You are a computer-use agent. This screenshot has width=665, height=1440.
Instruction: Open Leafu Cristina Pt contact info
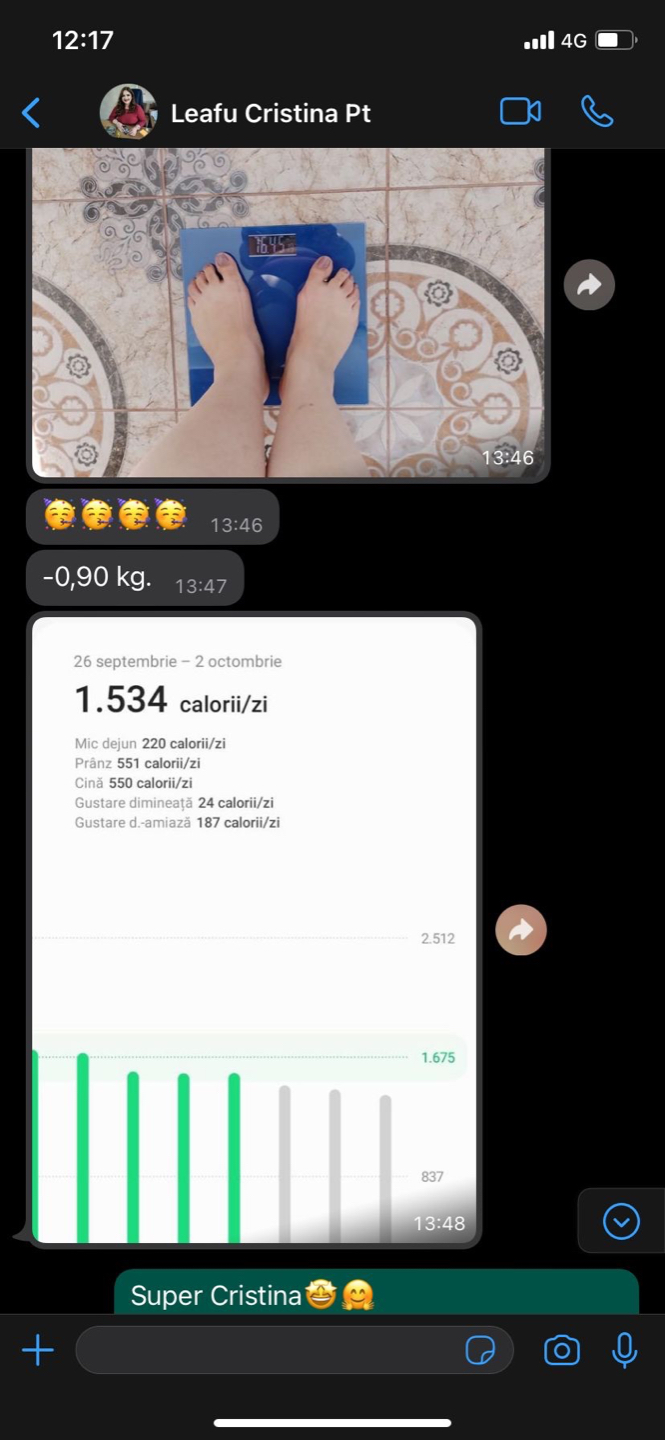coord(270,113)
